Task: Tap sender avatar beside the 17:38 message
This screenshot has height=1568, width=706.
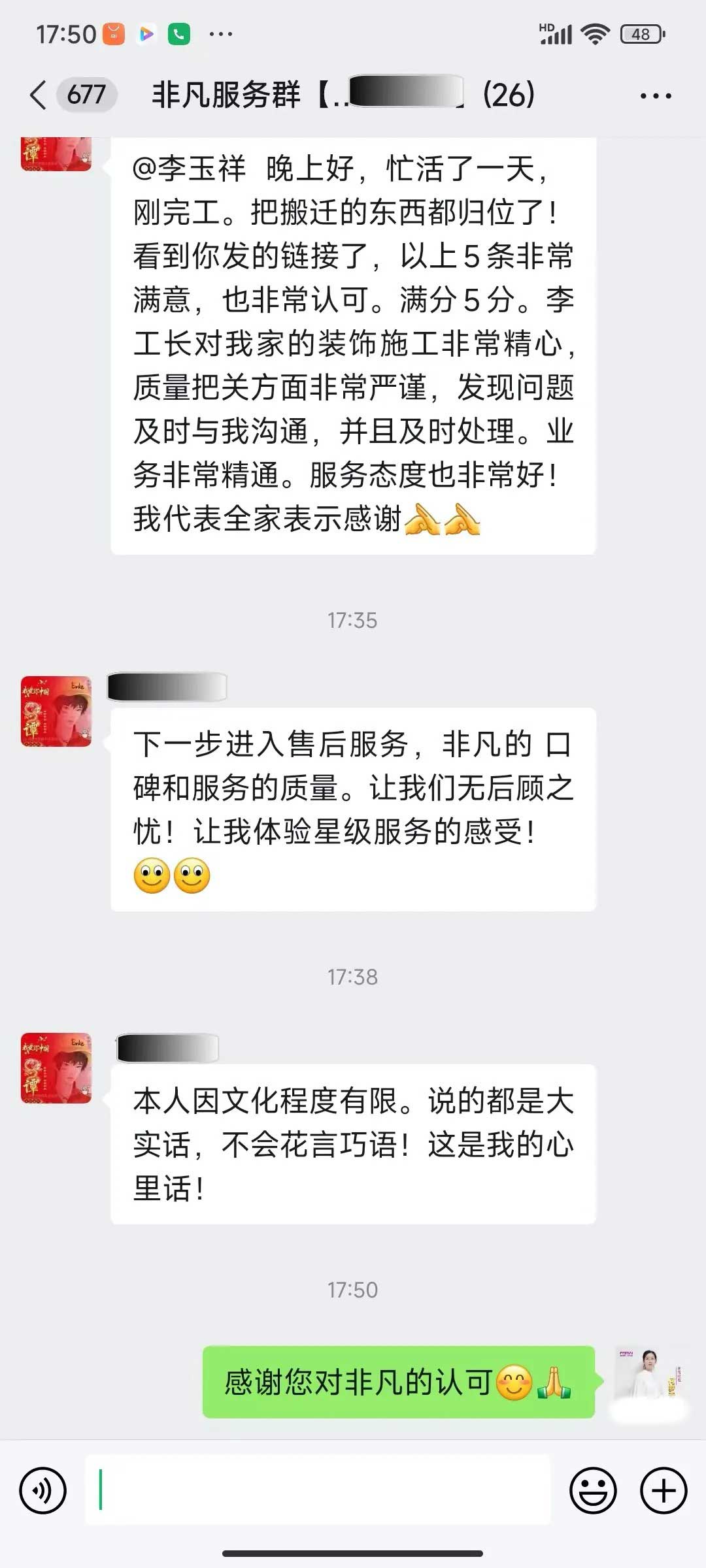Action: 56,1068
